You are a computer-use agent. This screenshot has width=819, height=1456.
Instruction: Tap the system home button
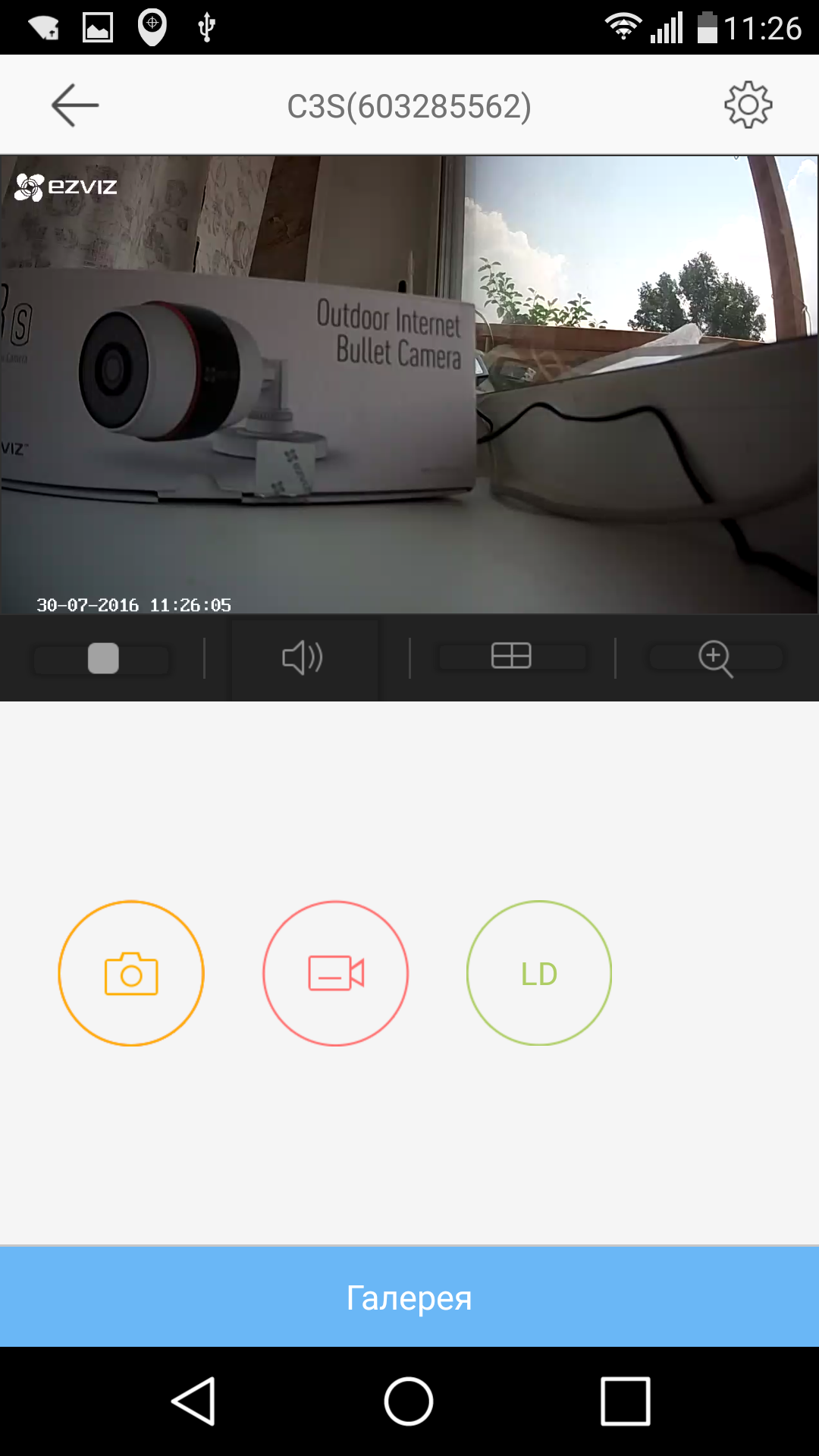pyautogui.click(x=409, y=1401)
